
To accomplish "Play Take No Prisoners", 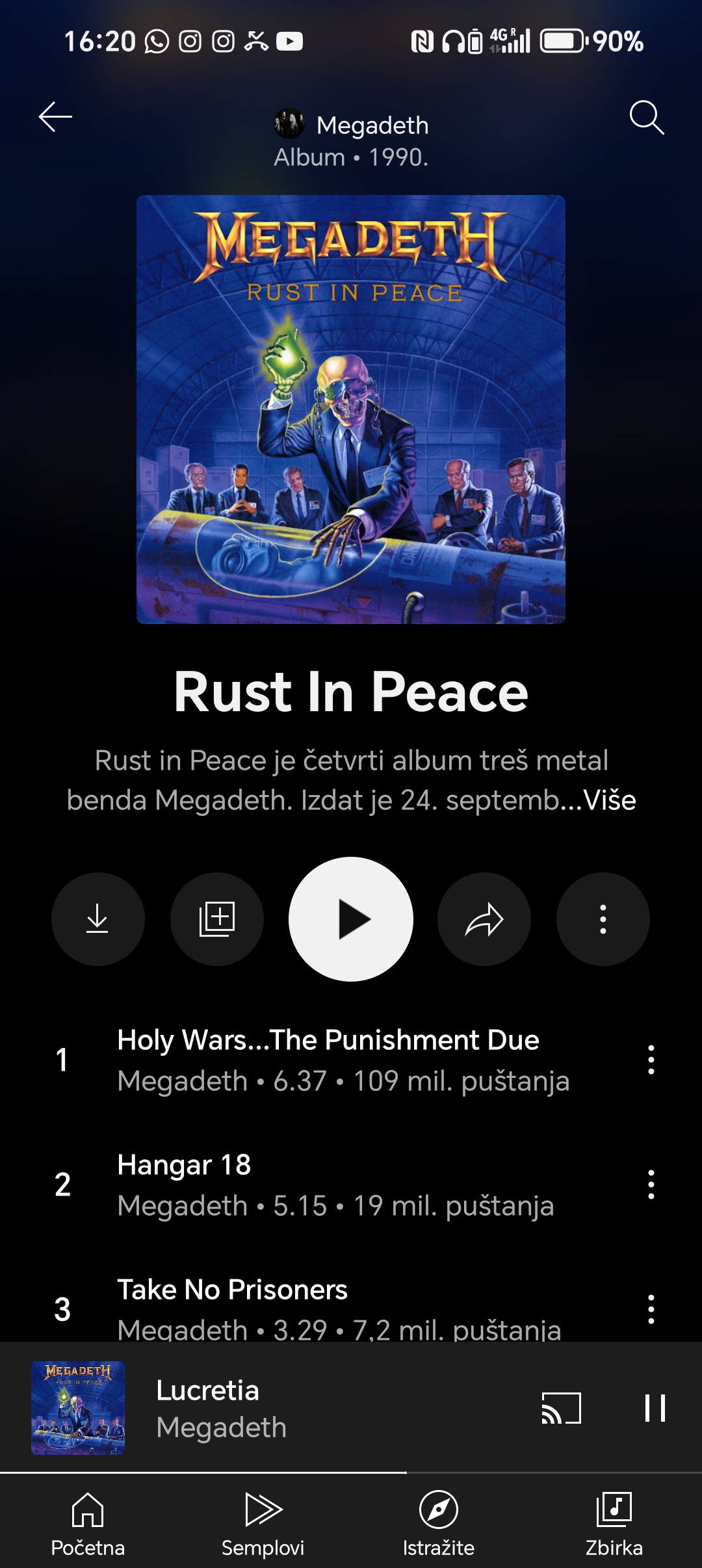I will (x=328, y=1307).
